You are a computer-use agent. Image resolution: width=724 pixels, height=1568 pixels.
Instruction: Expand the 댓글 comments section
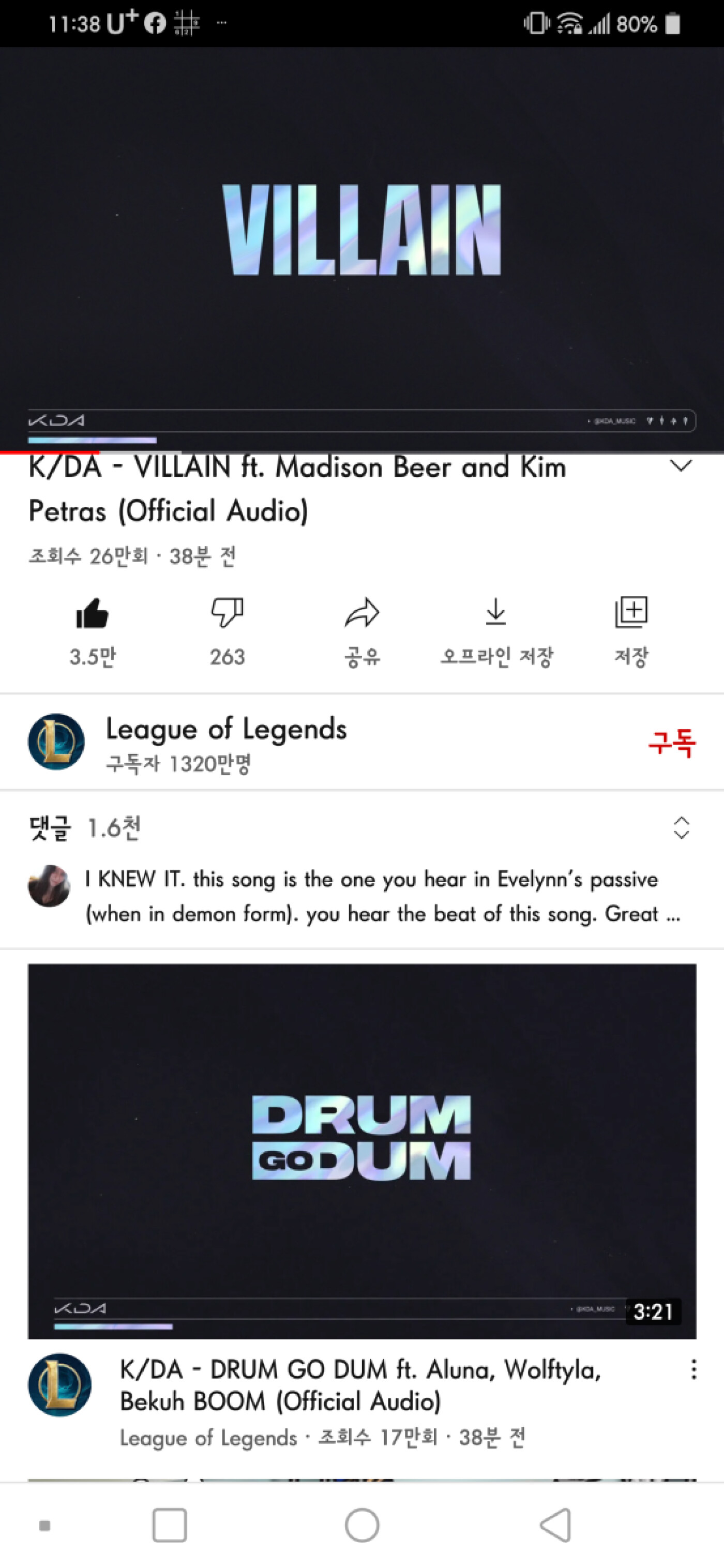[681, 828]
